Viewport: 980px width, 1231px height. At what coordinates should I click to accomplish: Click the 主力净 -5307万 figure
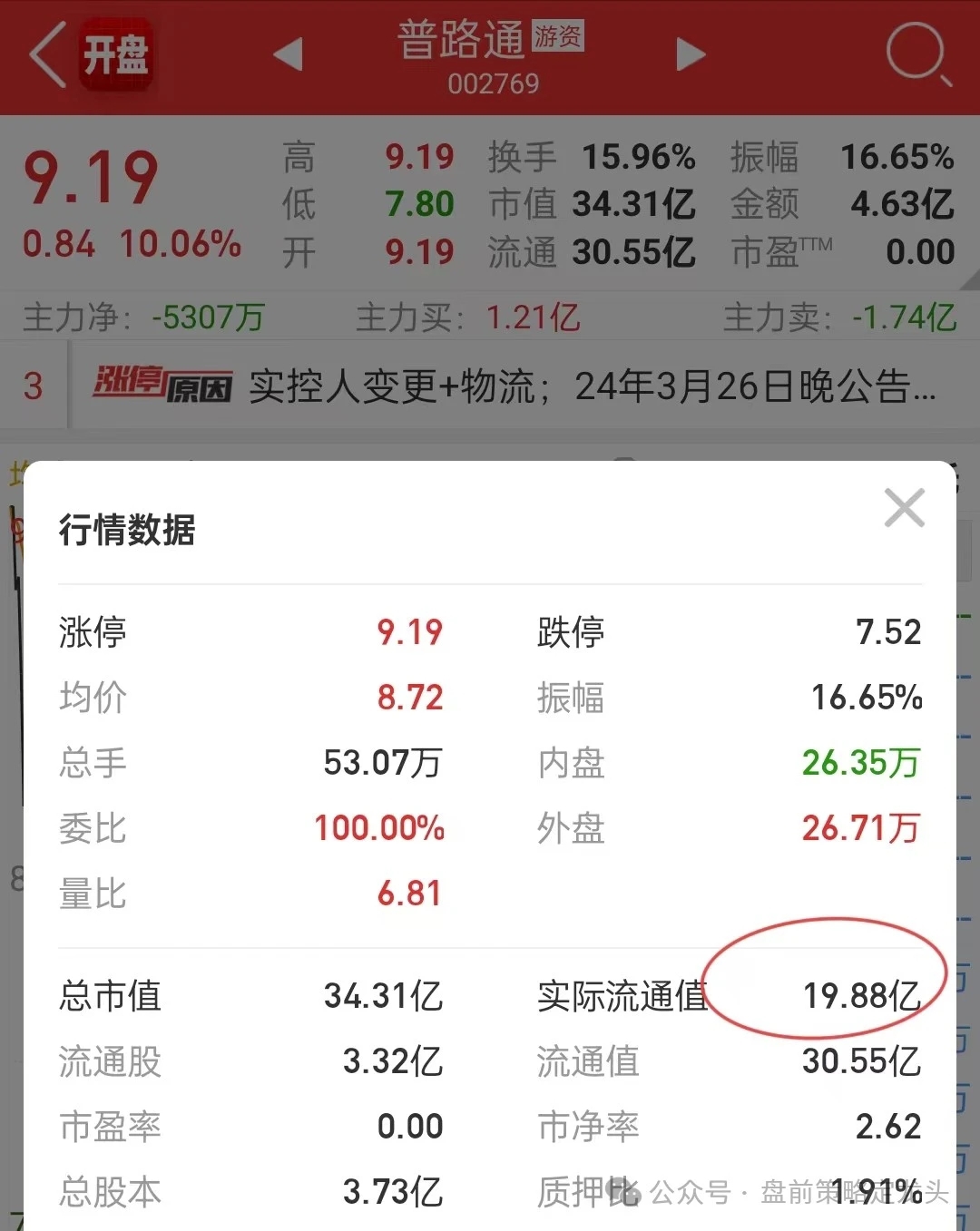coord(209,318)
